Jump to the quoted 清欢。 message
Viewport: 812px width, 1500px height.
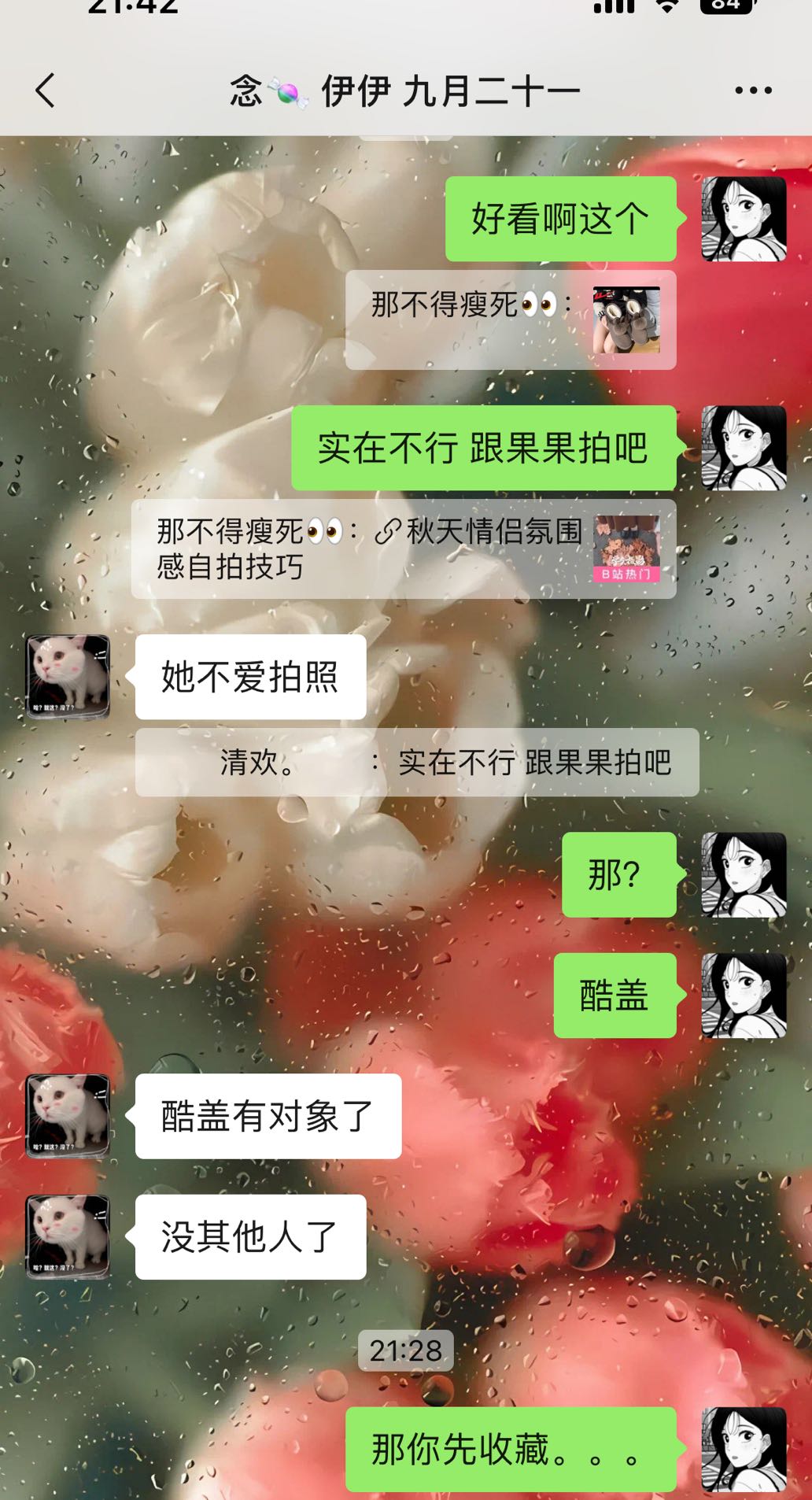coord(417,762)
